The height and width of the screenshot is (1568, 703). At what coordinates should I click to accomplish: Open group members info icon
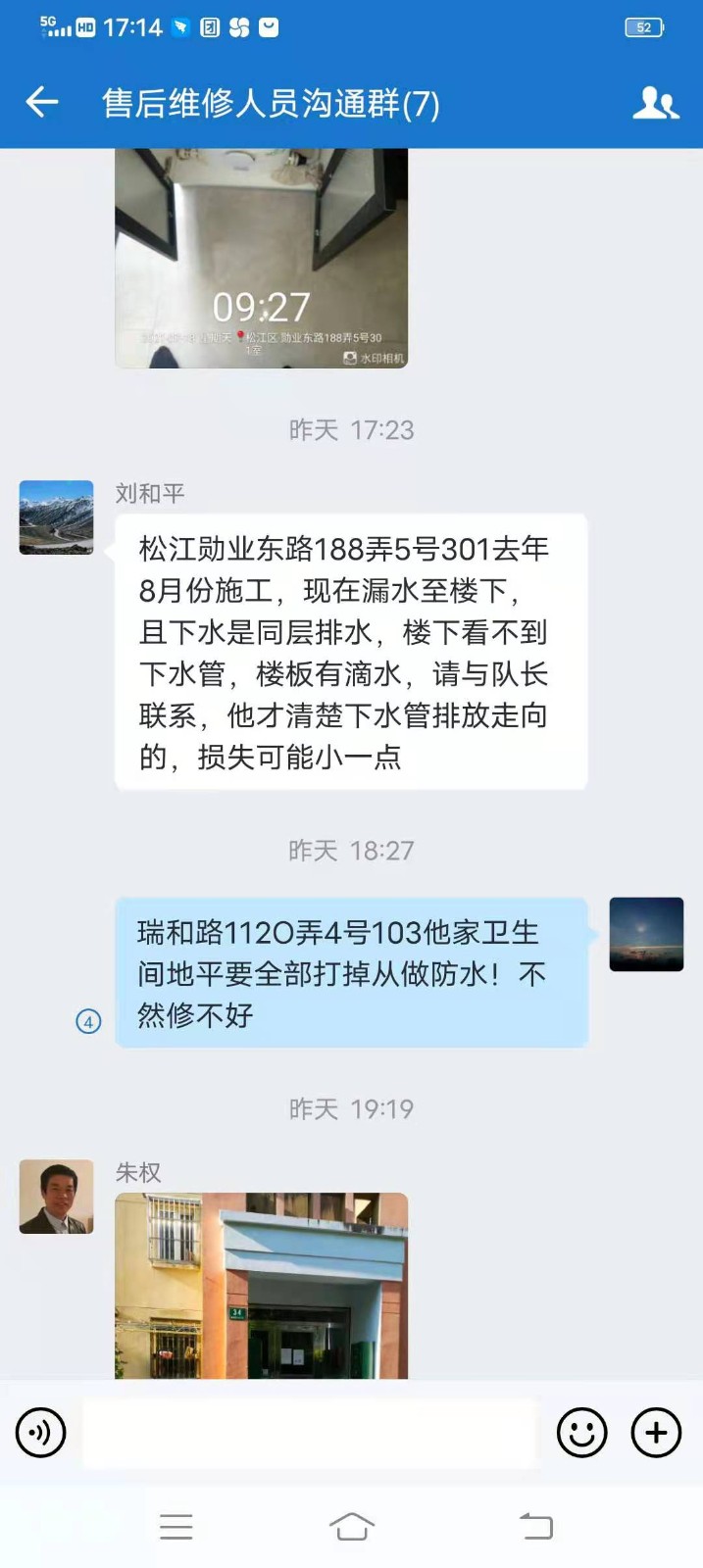coord(655,103)
